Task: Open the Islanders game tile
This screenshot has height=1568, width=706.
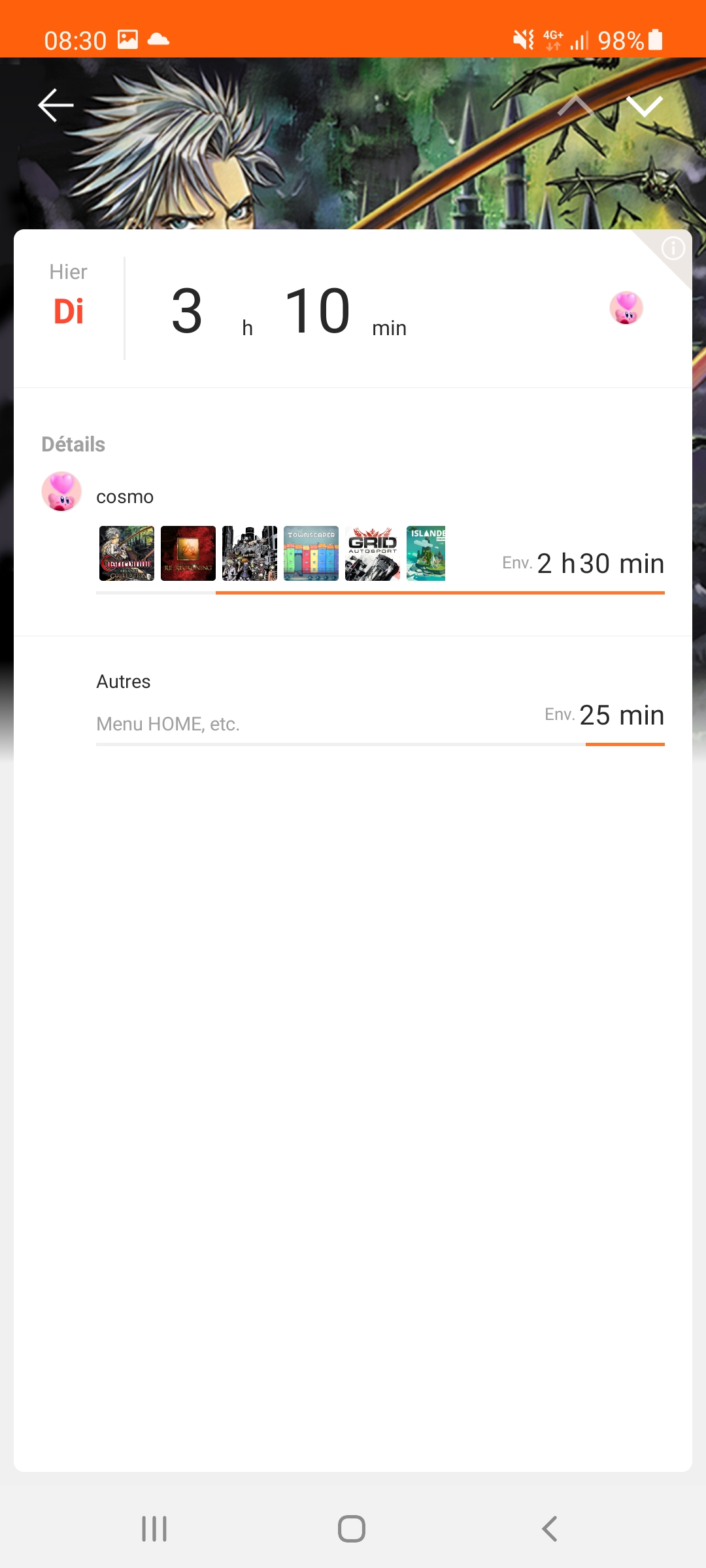Action: pos(426,553)
